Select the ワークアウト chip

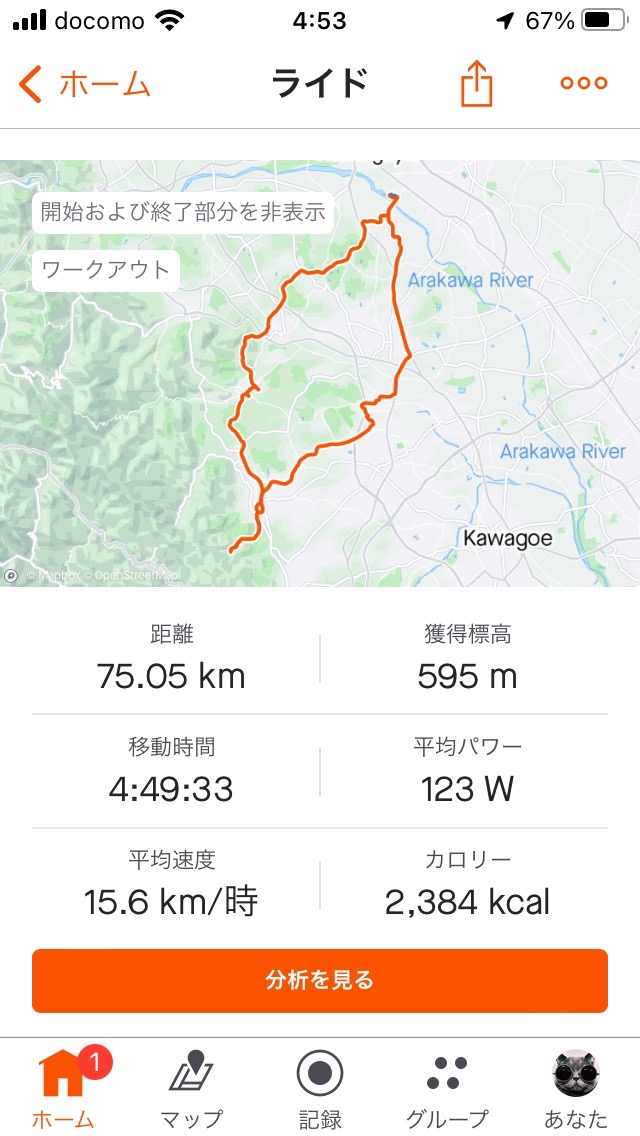click(106, 270)
